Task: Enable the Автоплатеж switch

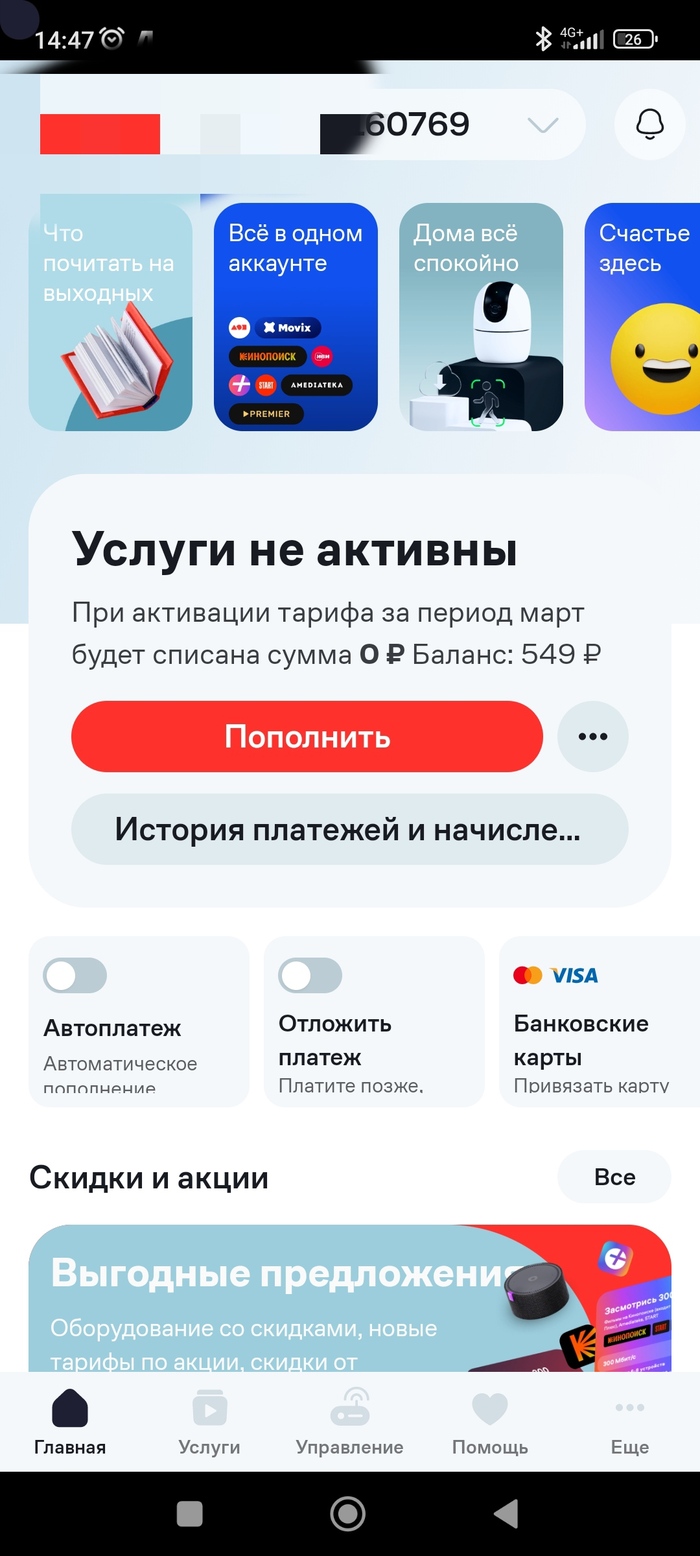Action: click(75, 975)
